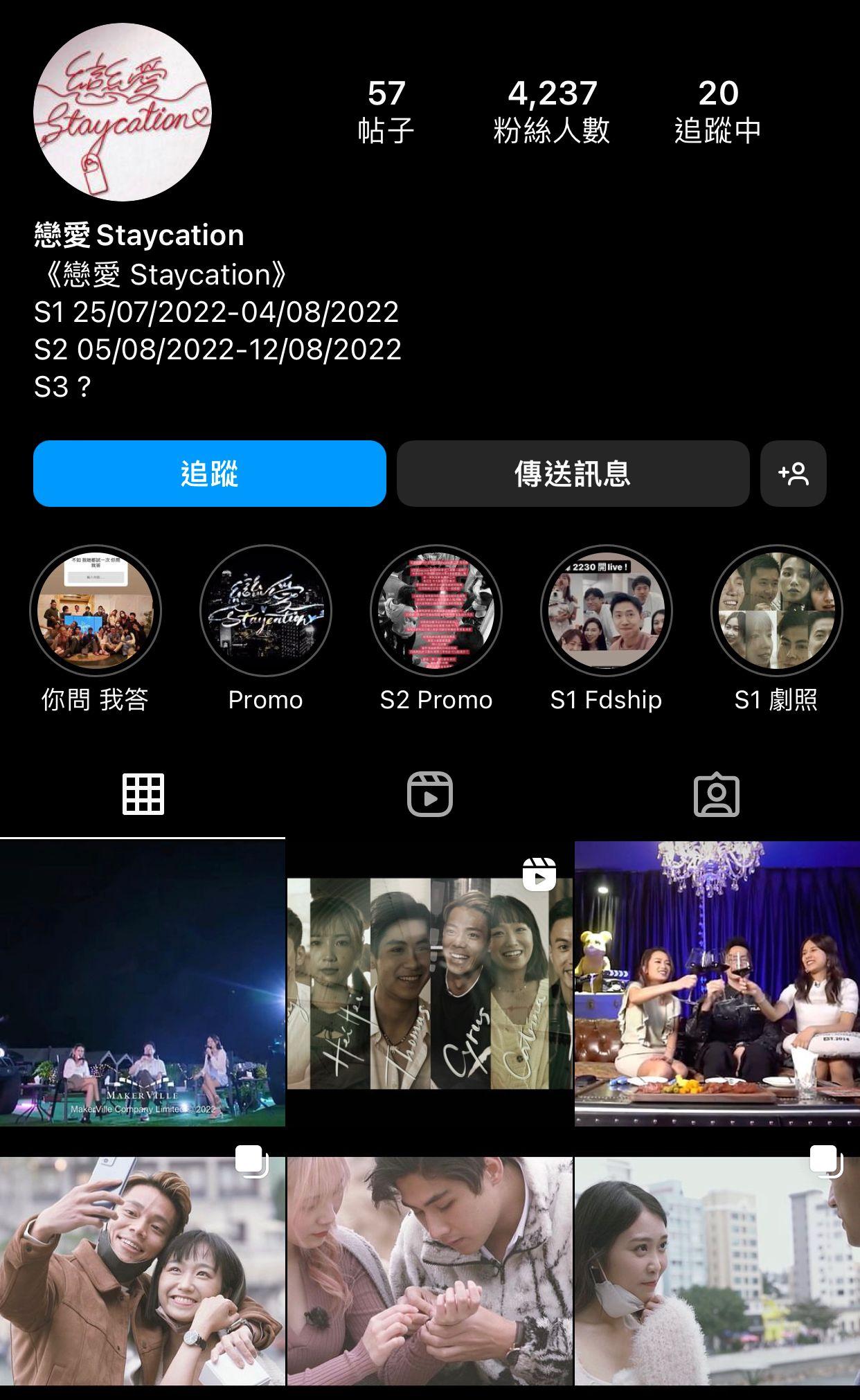The width and height of the screenshot is (860, 1400).
Task: Open the MakerVille night stage post
Action: point(142,983)
